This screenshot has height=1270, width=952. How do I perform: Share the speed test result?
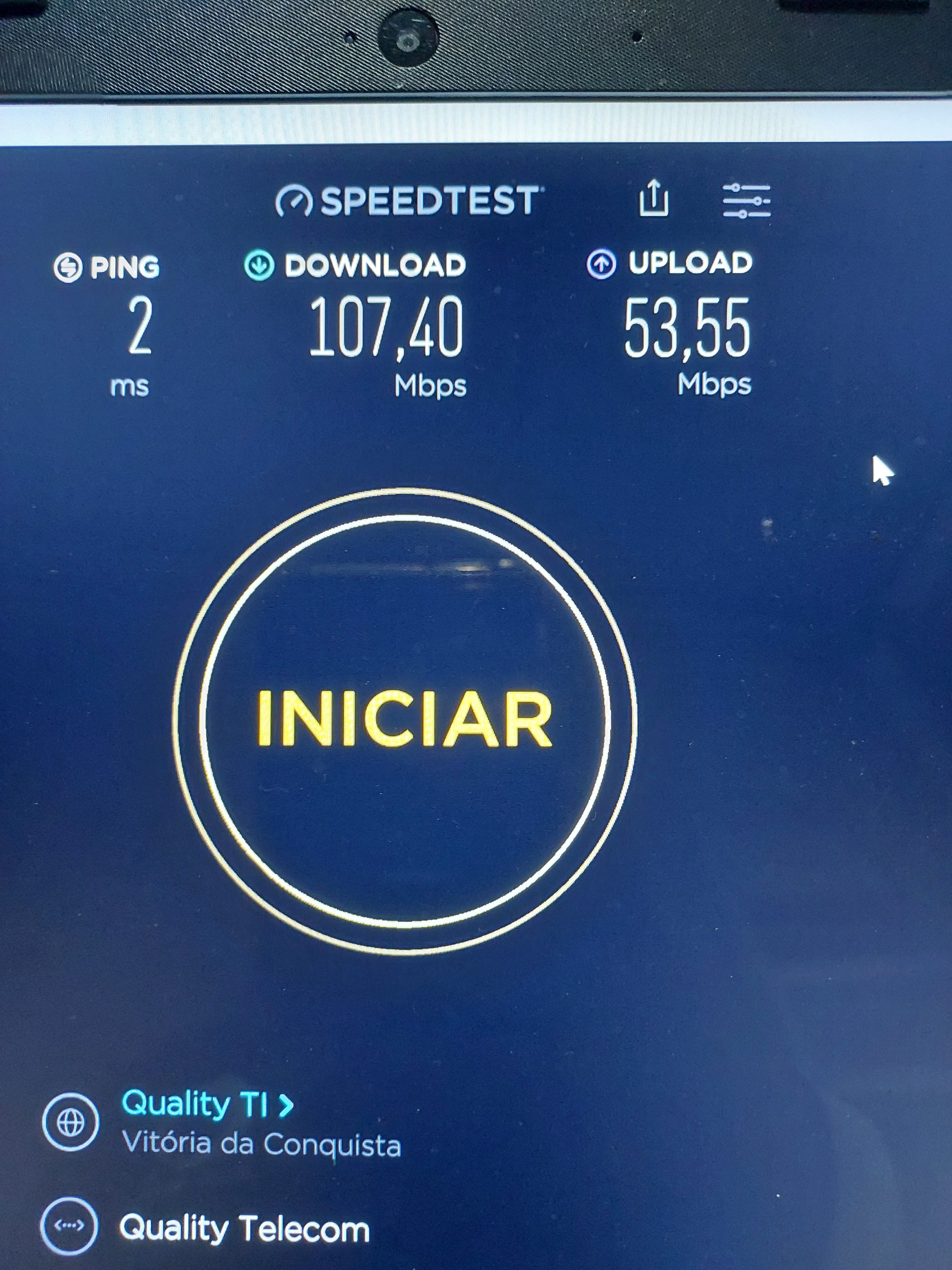(654, 199)
